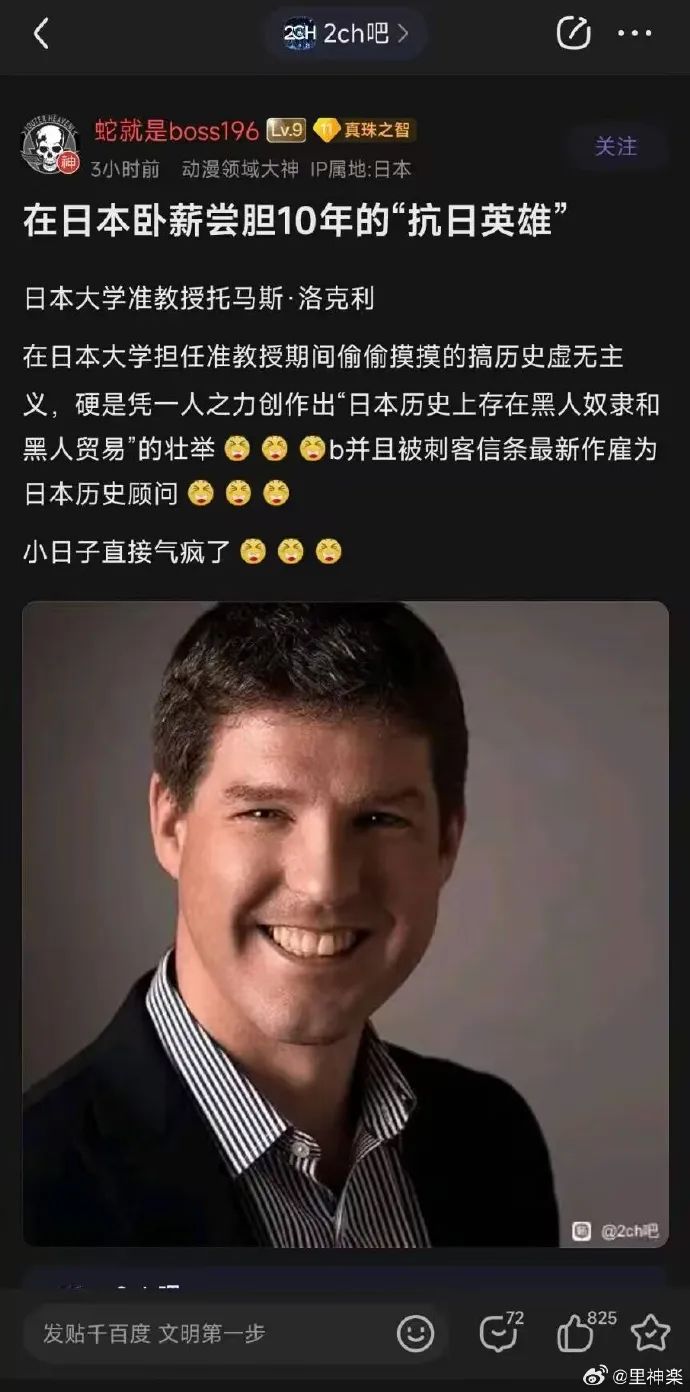View the post's photo full screen
The width and height of the screenshot is (690, 1392).
tap(345, 923)
